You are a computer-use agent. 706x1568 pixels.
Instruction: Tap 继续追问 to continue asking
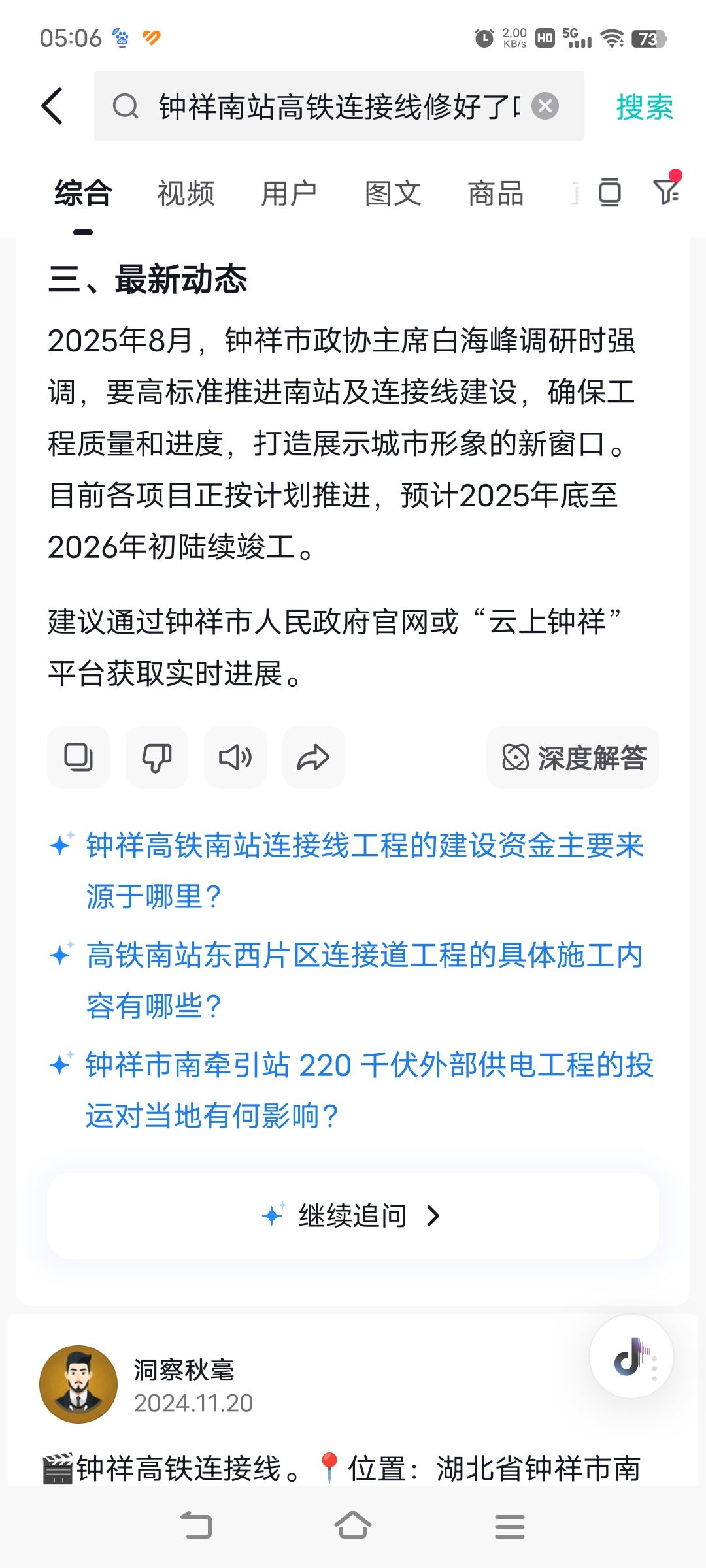(353, 1216)
